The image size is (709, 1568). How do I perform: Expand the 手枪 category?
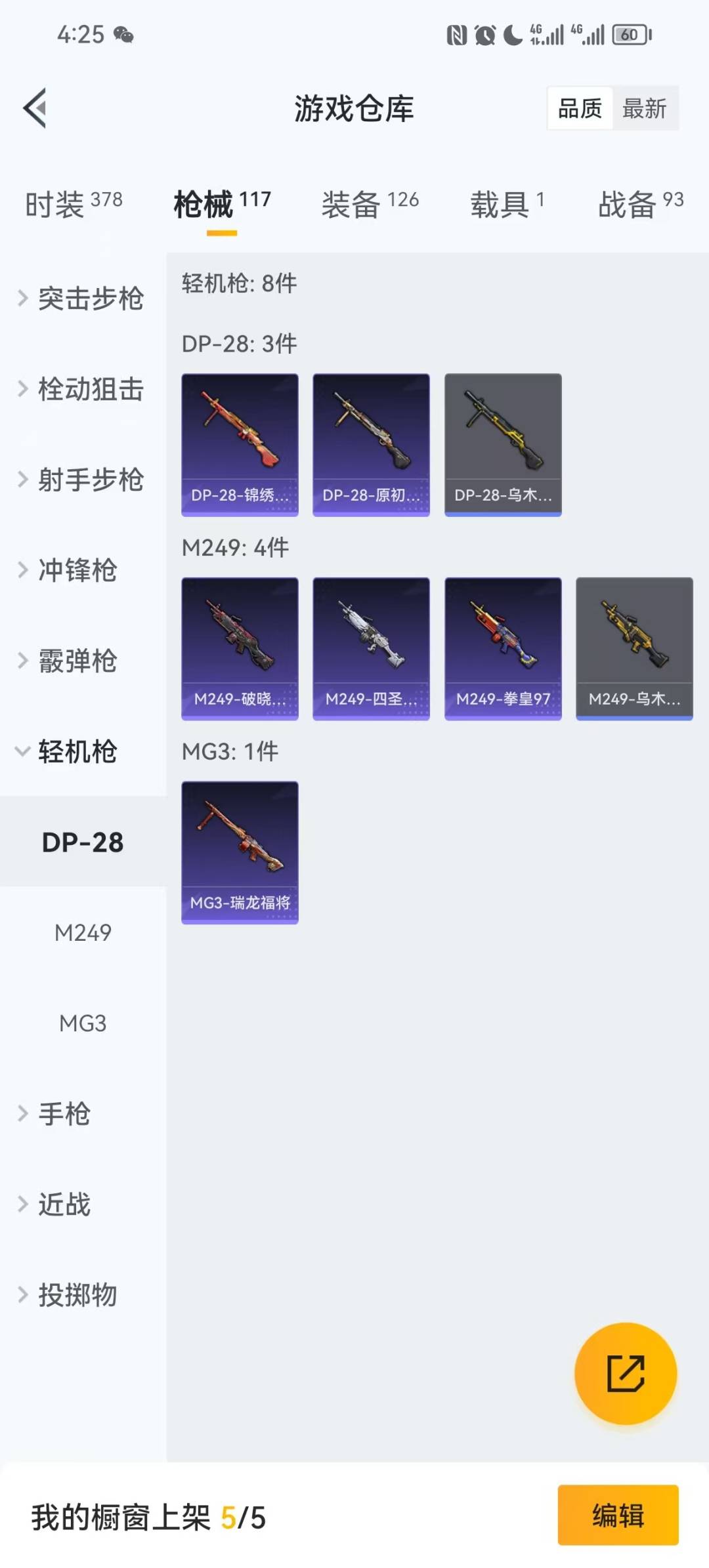(x=66, y=1113)
